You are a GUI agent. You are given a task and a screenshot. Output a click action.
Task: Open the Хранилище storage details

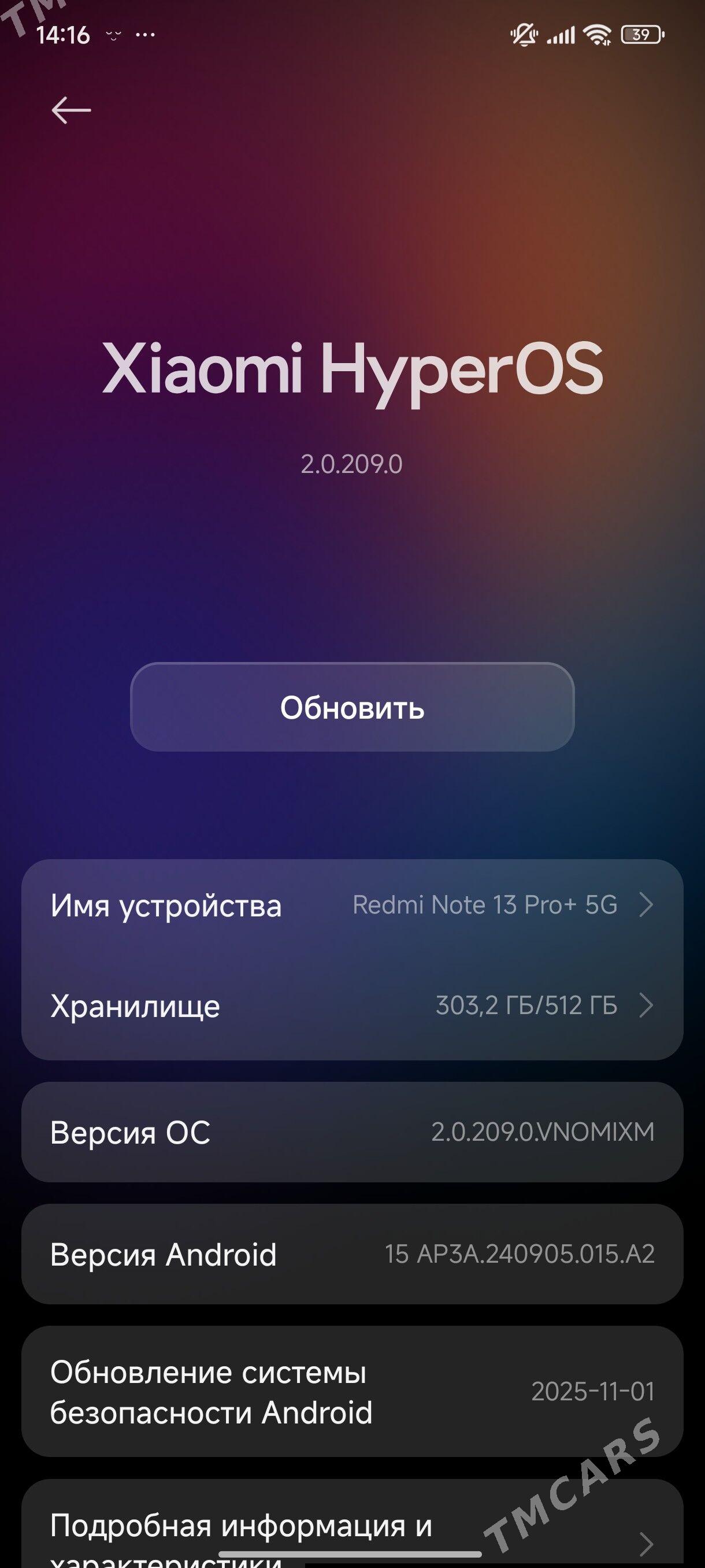coord(352,1005)
